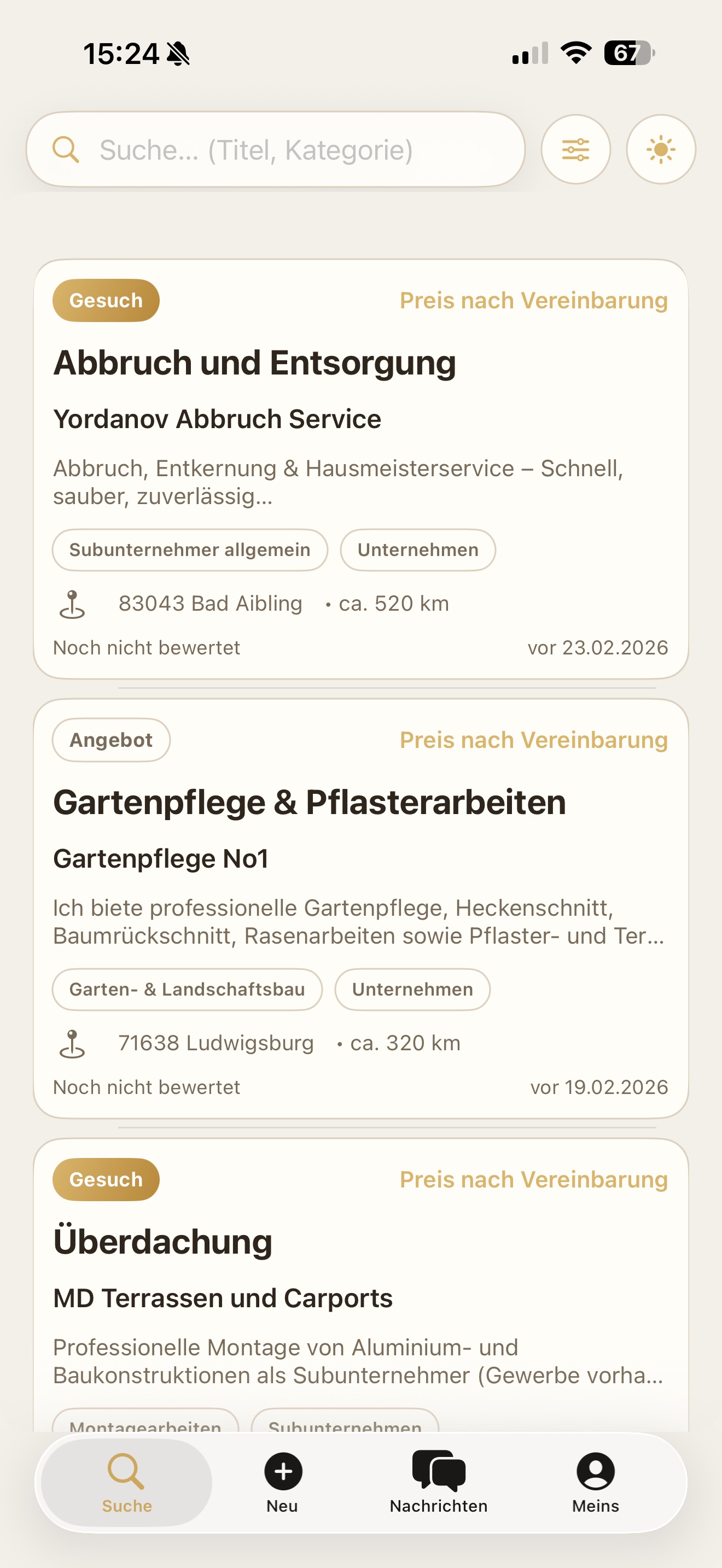Image resolution: width=722 pixels, height=1568 pixels.
Task: Tap the magnifying glass in the search bar
Action: click(65, 149)
